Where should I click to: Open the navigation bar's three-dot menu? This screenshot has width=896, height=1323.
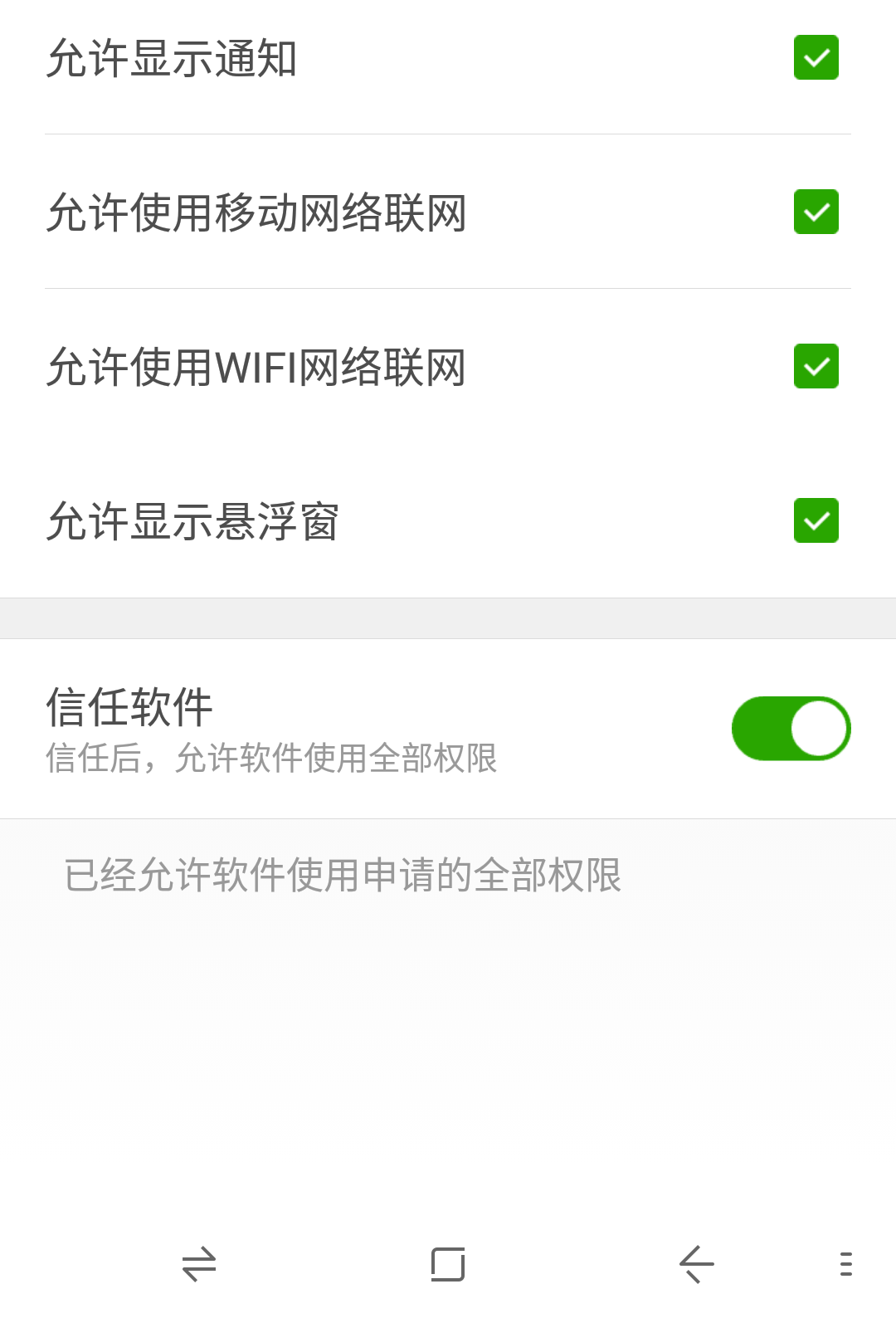click(x=845, y=1264)
